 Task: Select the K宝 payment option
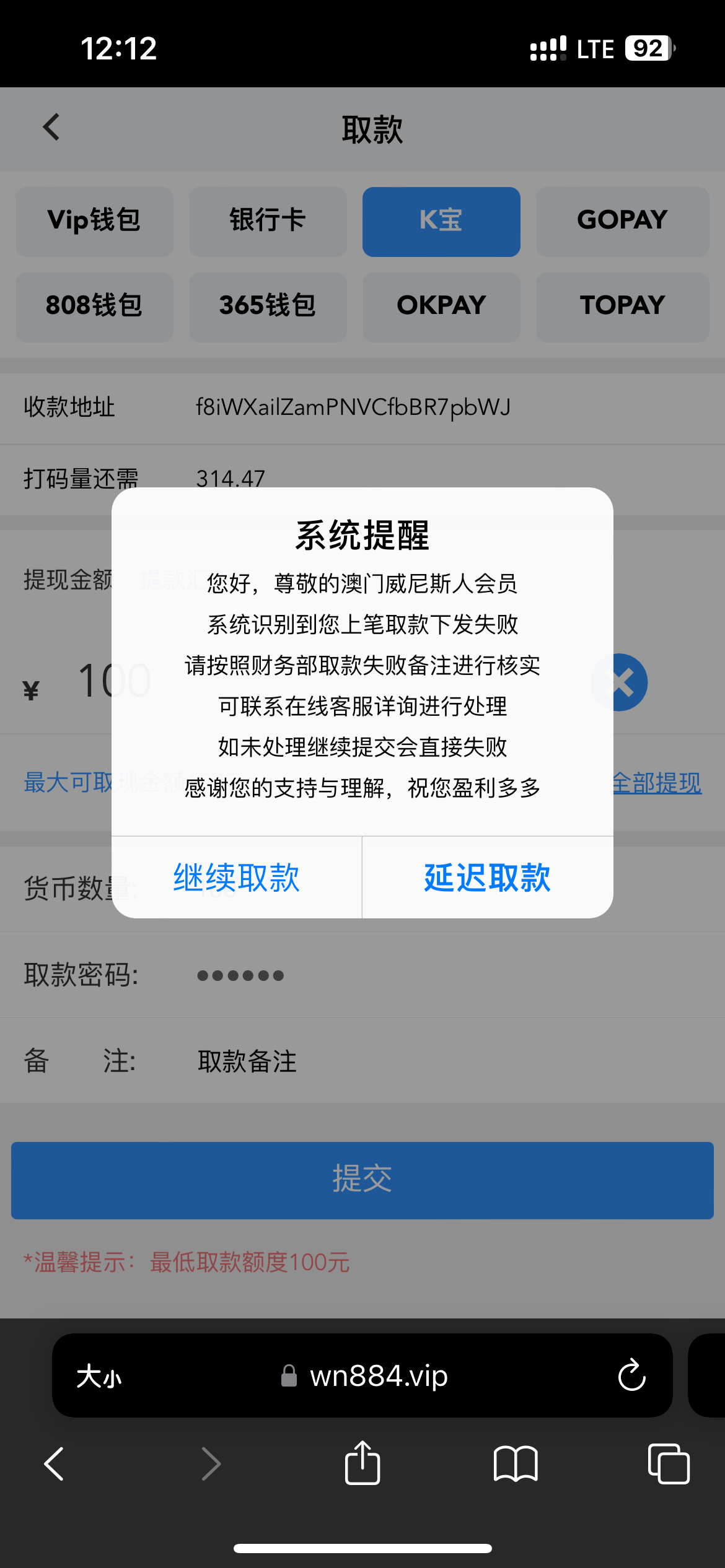click(x=441, y=221)
